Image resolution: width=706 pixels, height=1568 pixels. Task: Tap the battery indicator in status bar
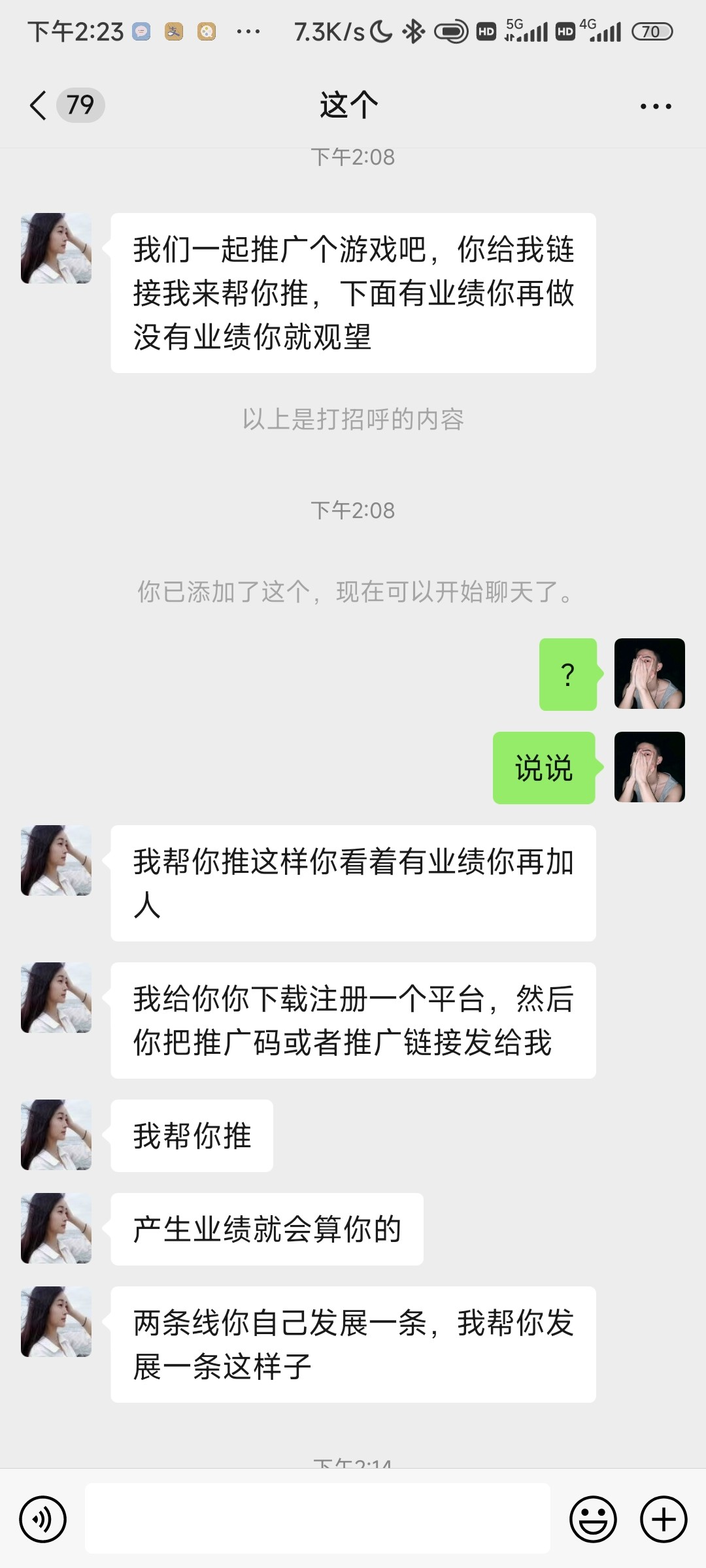[651, 31]
